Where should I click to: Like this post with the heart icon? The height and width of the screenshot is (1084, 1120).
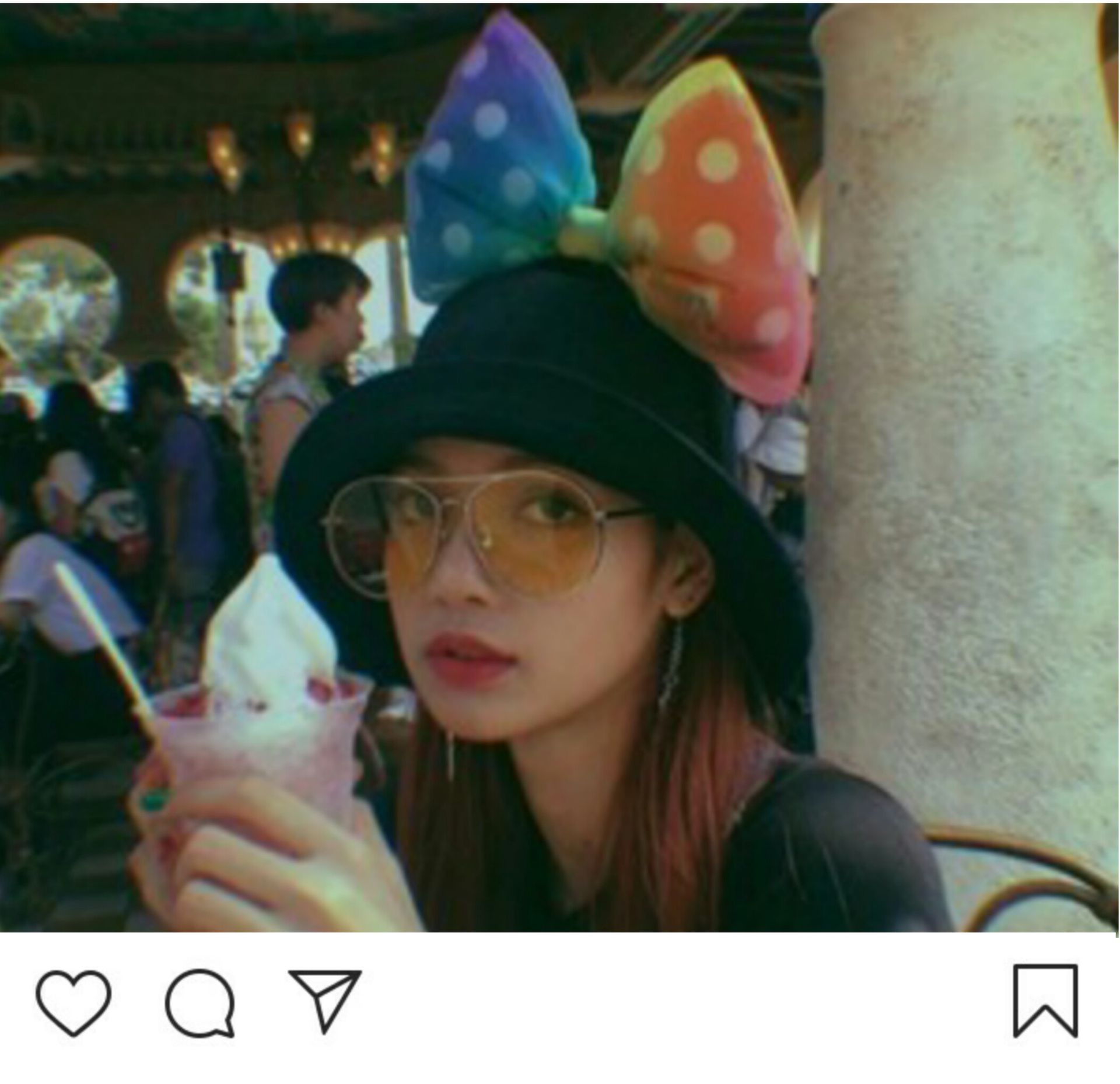click(x=73, y=1003)
